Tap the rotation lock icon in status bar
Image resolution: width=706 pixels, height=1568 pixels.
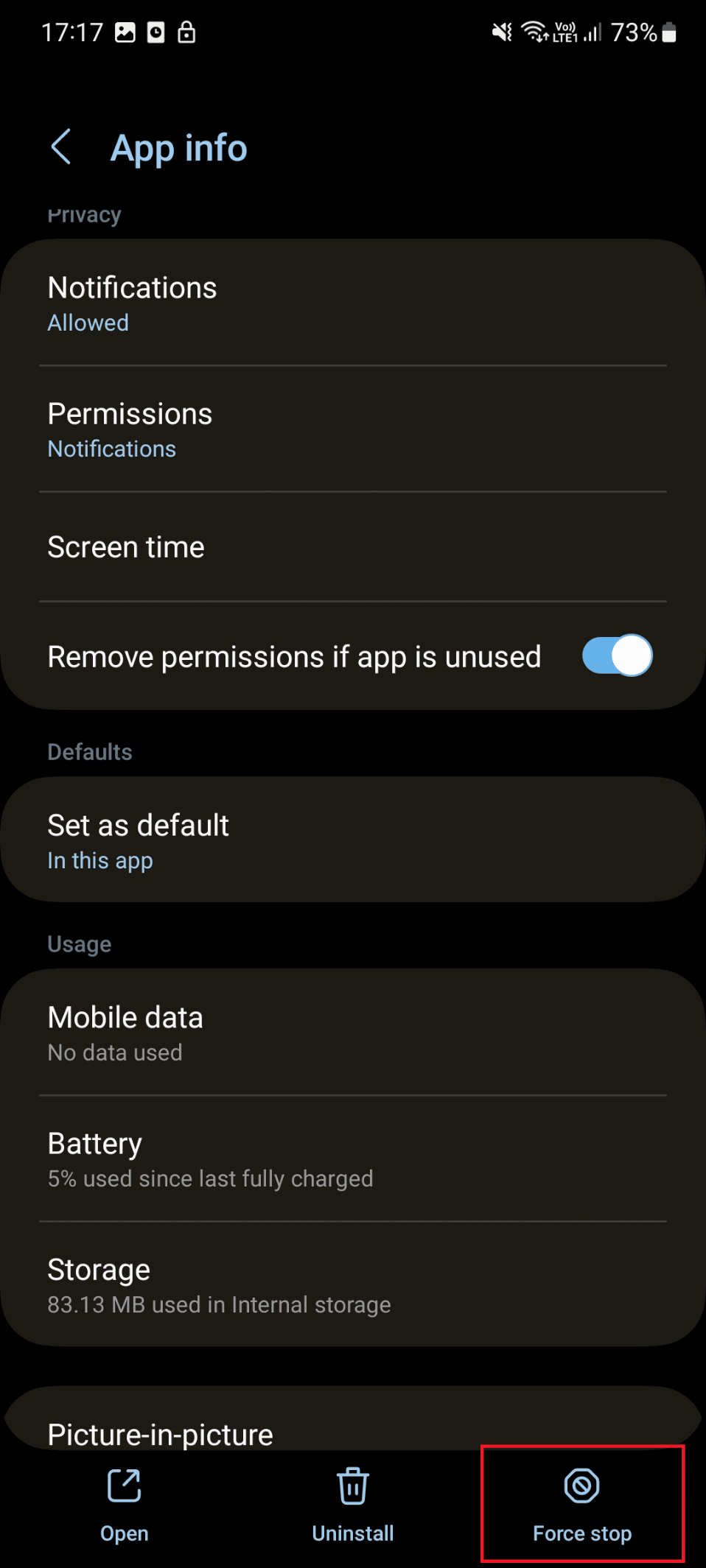click(x=186, y=31)
